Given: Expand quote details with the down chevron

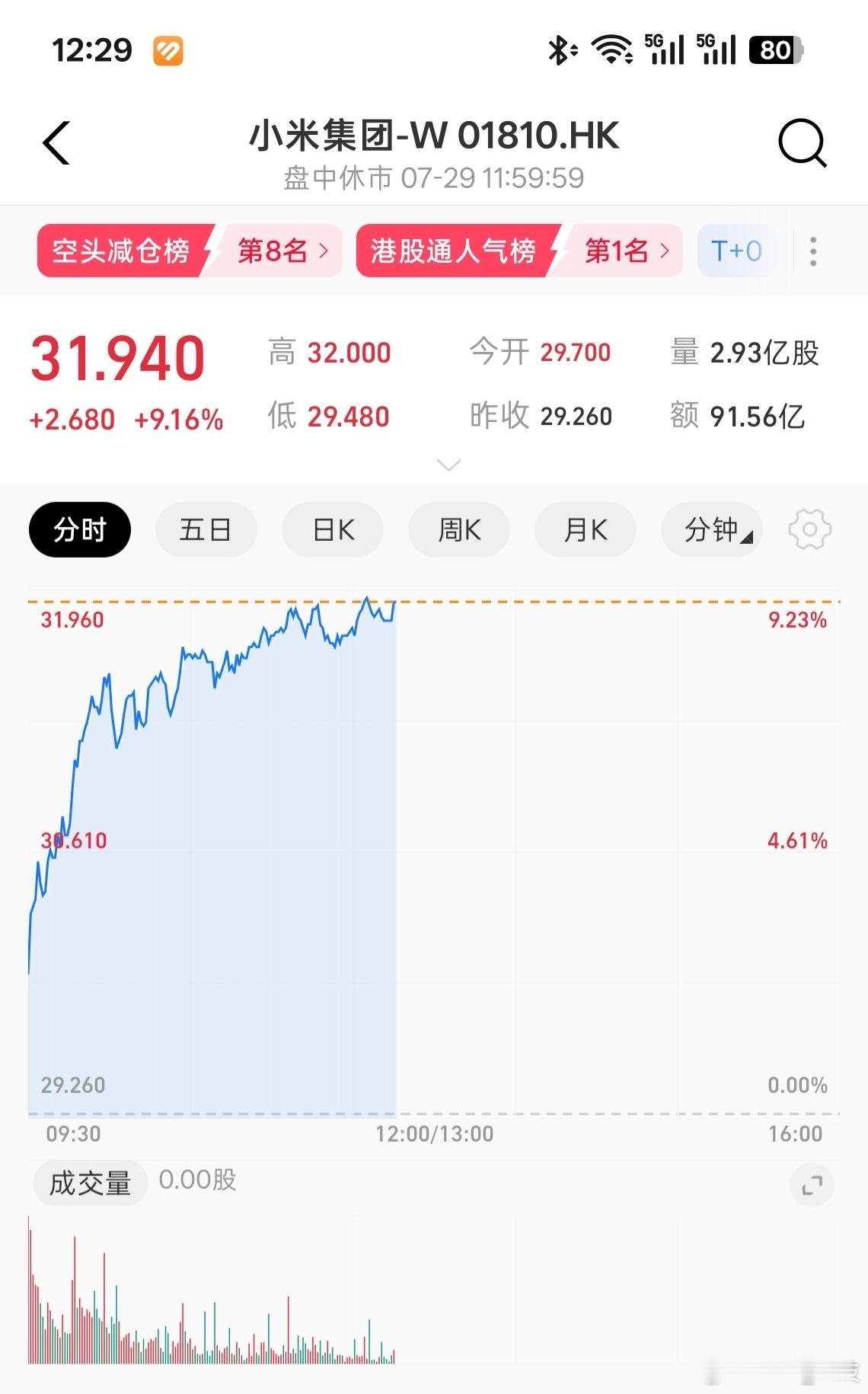Looking at the screenshot, I should [x=449, y=465].
